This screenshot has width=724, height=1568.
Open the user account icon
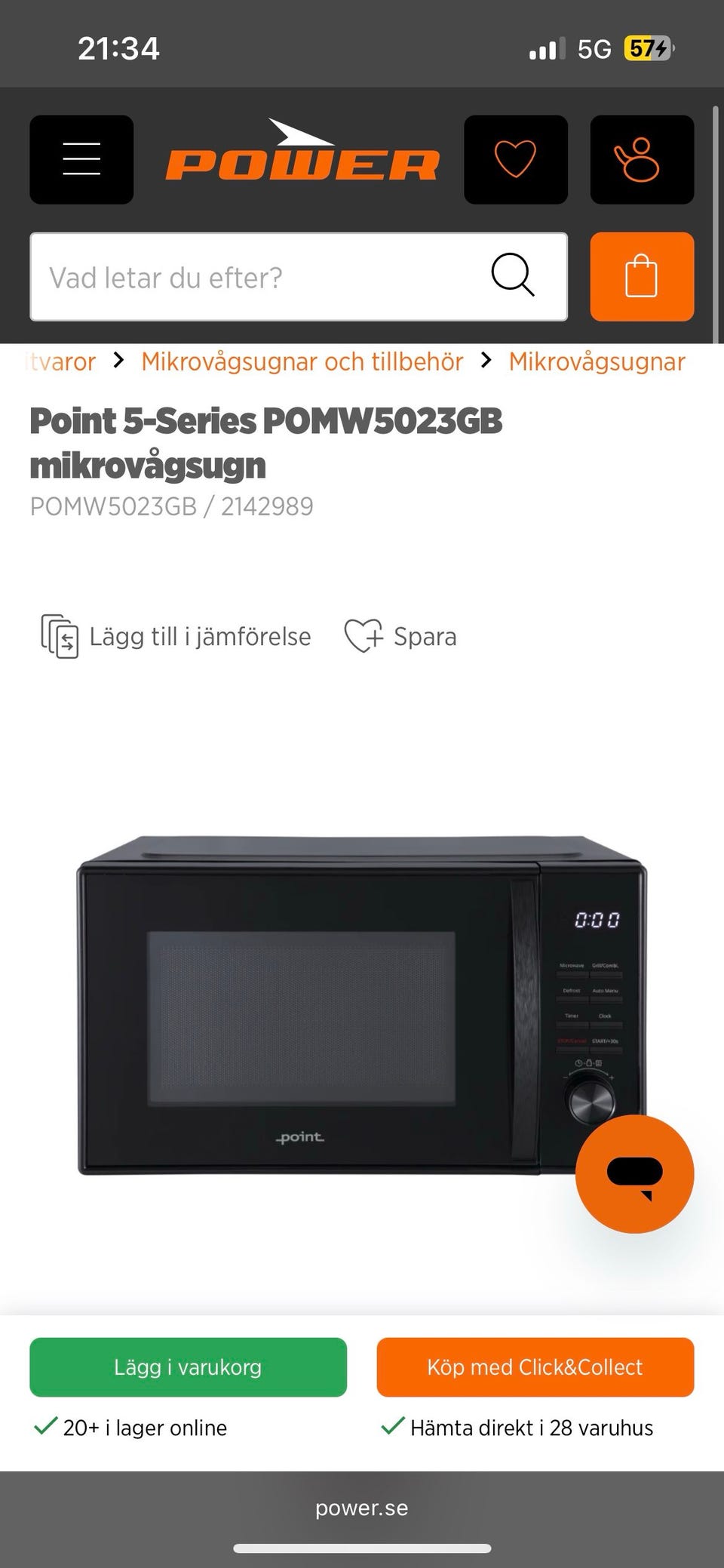(x=641, y=159)
